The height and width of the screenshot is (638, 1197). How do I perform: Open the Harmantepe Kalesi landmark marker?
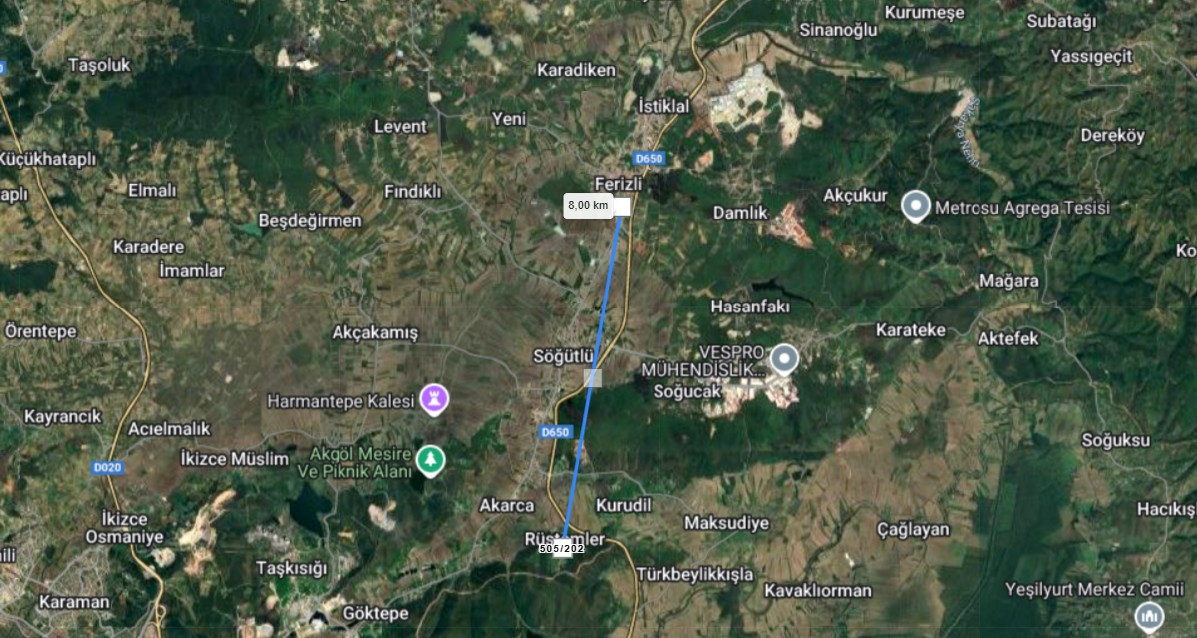[434, 400]
